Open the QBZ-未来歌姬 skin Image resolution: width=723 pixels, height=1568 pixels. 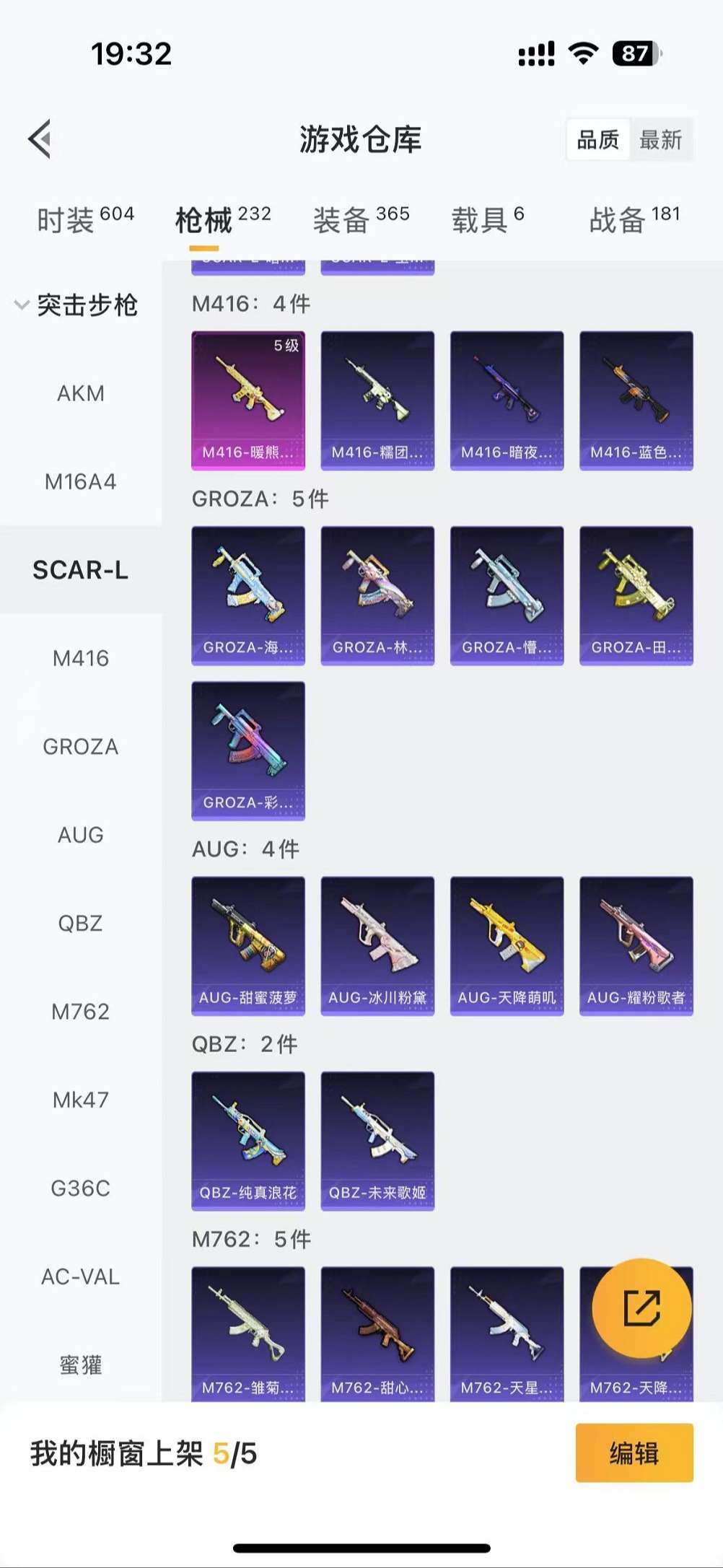(377, 1140)
